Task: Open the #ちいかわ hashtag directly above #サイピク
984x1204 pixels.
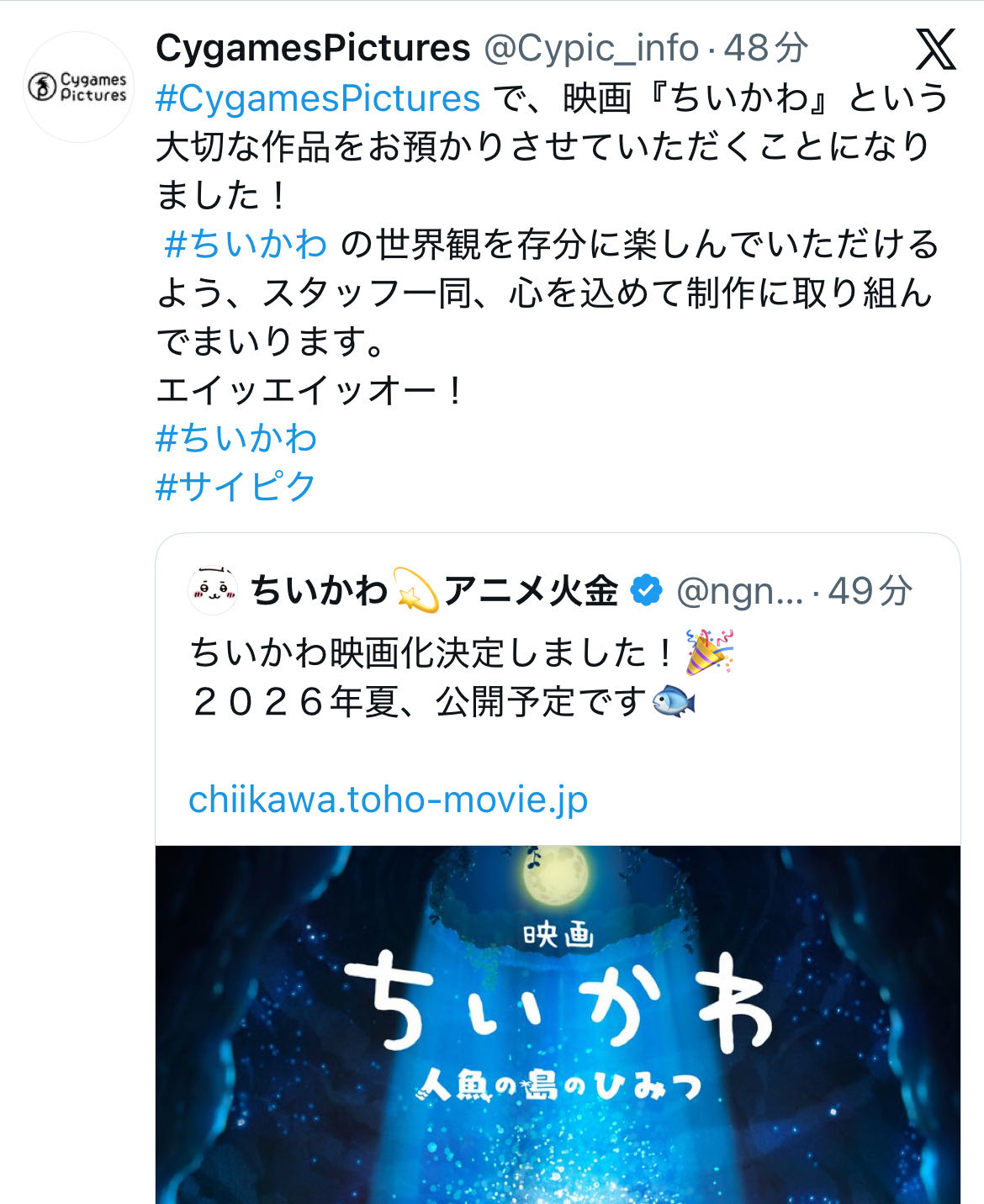Action: pos(235,438)
